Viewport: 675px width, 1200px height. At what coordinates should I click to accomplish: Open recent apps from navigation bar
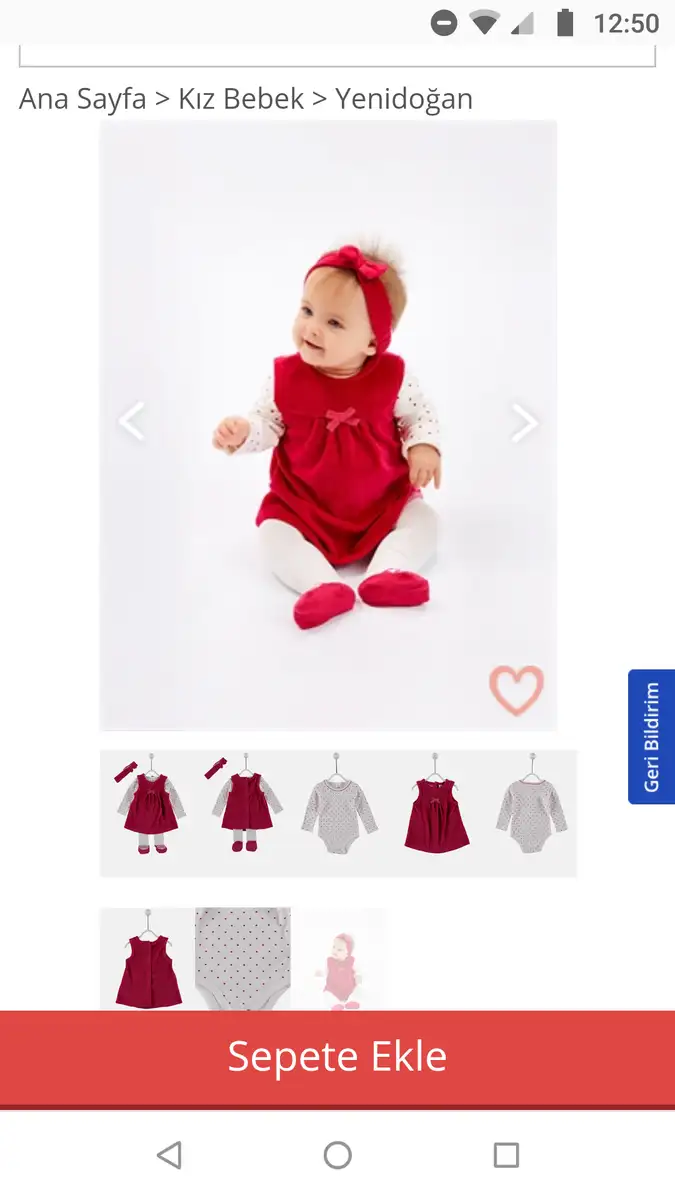pos(506,1155)
